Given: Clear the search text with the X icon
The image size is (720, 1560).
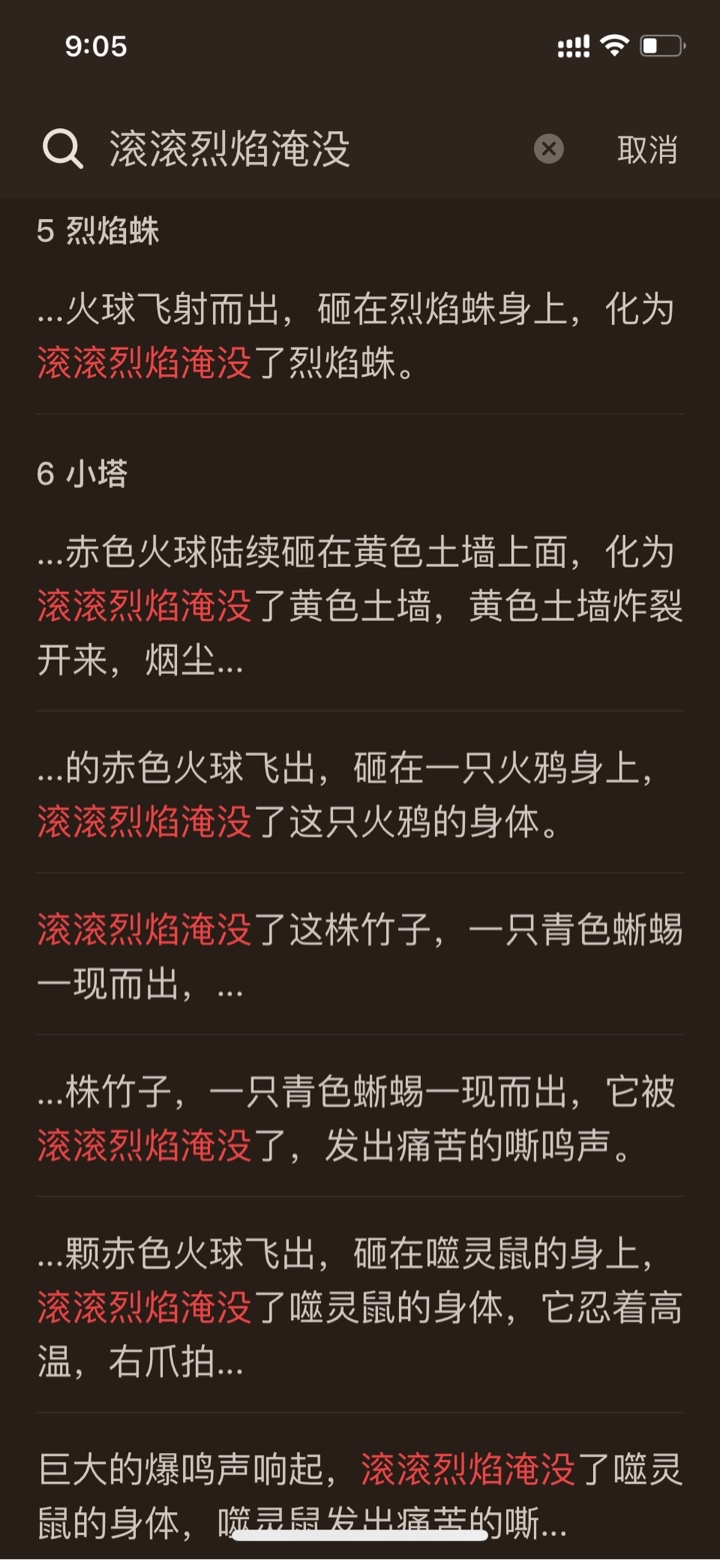Looking at the screenshot, I should (548, 150).
